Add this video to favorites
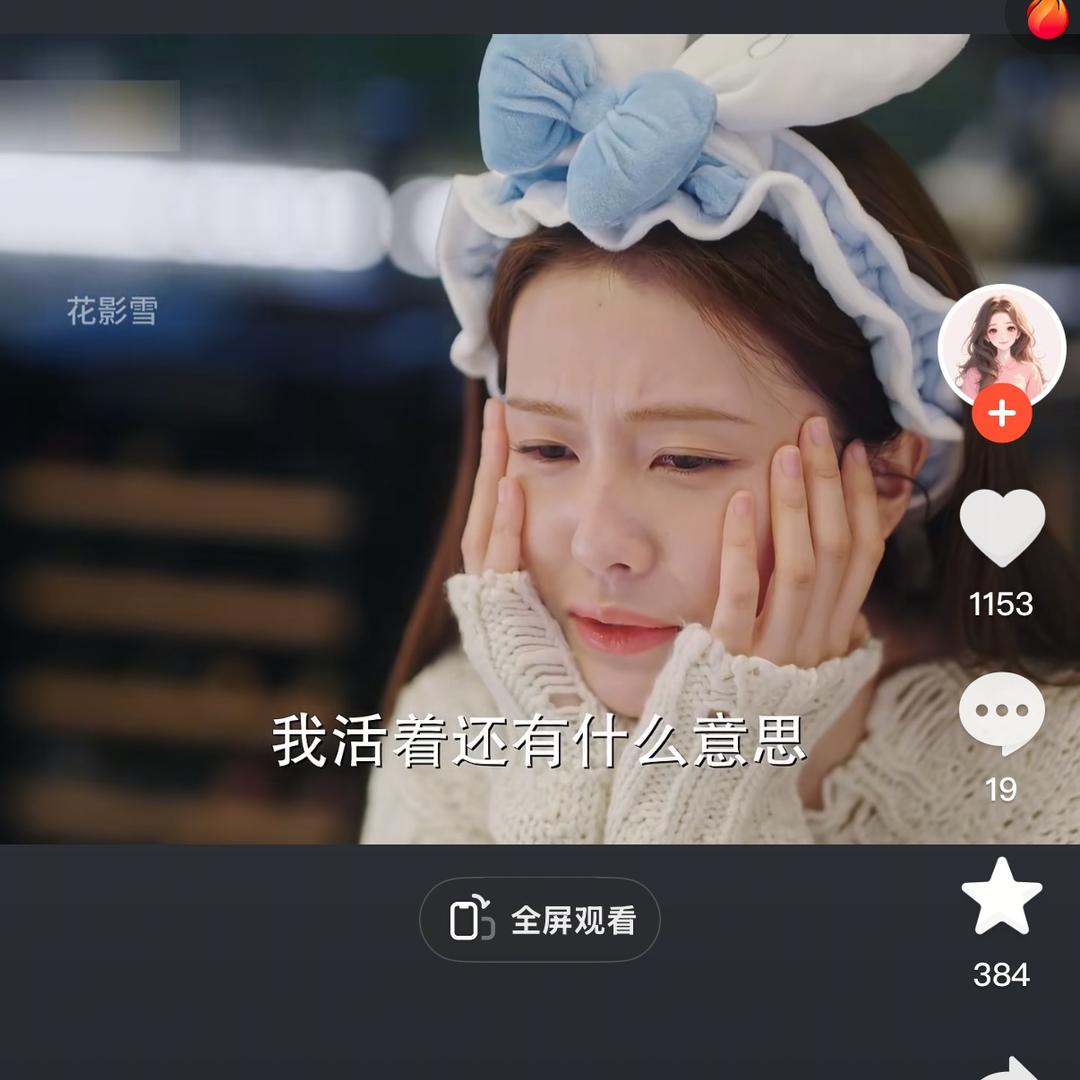This screenshot has width=1080, height=1080. pos(1001,896)
